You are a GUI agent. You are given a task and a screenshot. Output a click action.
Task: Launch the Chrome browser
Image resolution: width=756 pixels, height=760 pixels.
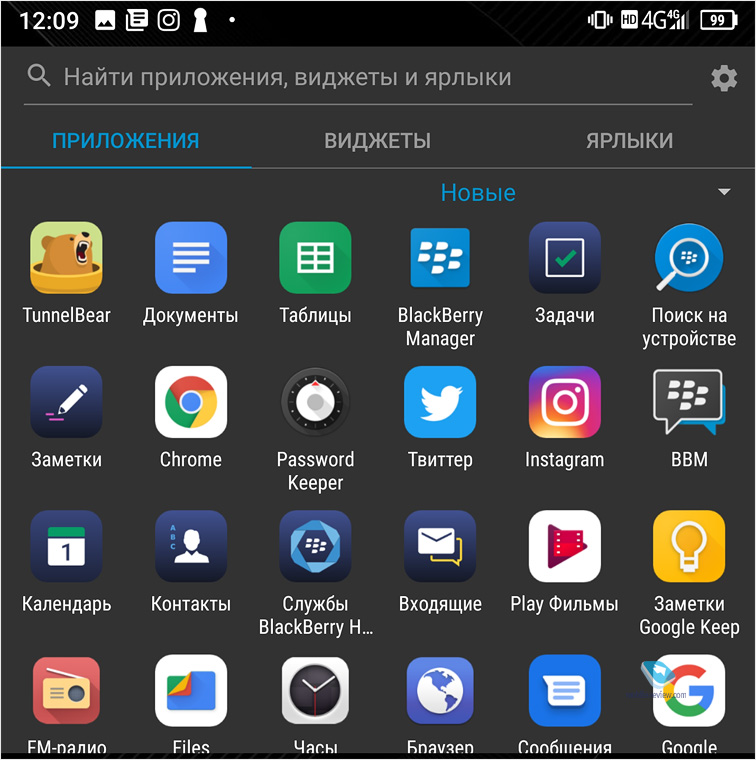[191, 402]
